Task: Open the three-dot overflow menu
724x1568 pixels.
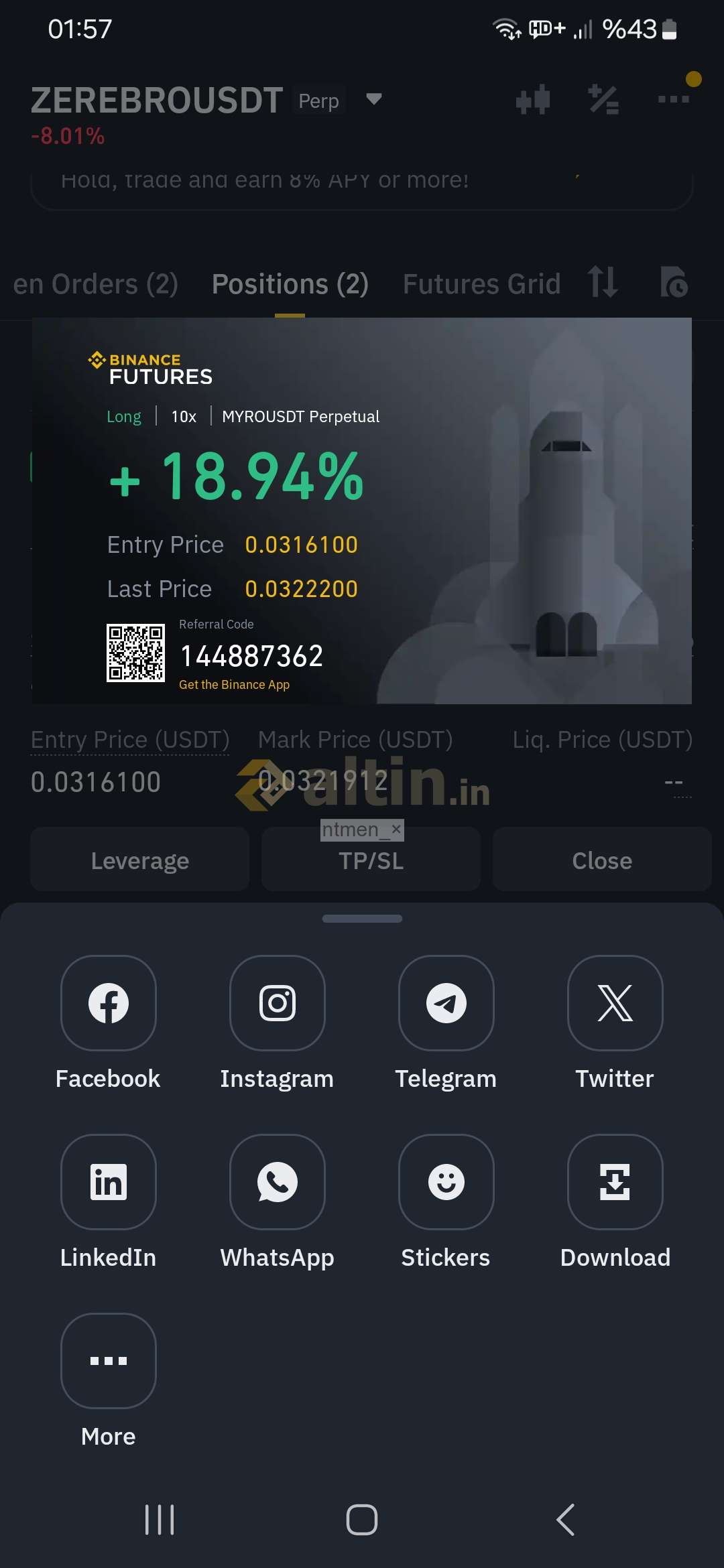Action: click(674, 99)
